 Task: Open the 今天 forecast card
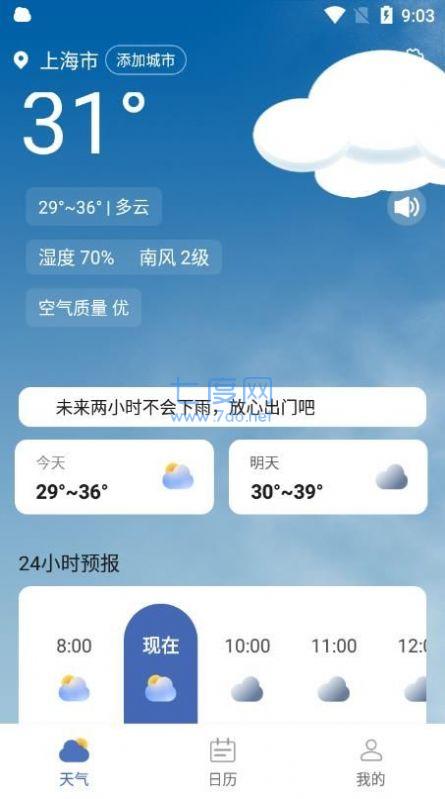(114, 477)
